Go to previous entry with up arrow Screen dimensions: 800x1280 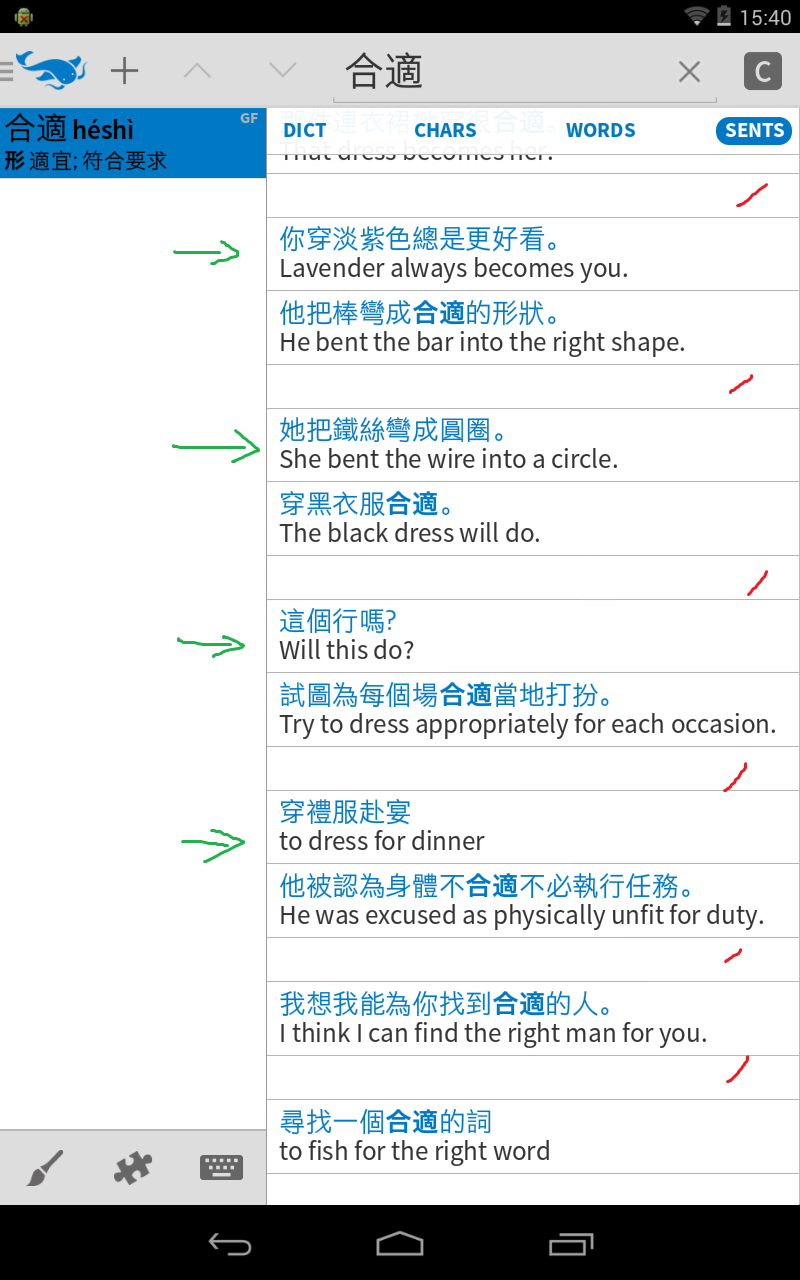pyautogui.click(x=198, y=71)
